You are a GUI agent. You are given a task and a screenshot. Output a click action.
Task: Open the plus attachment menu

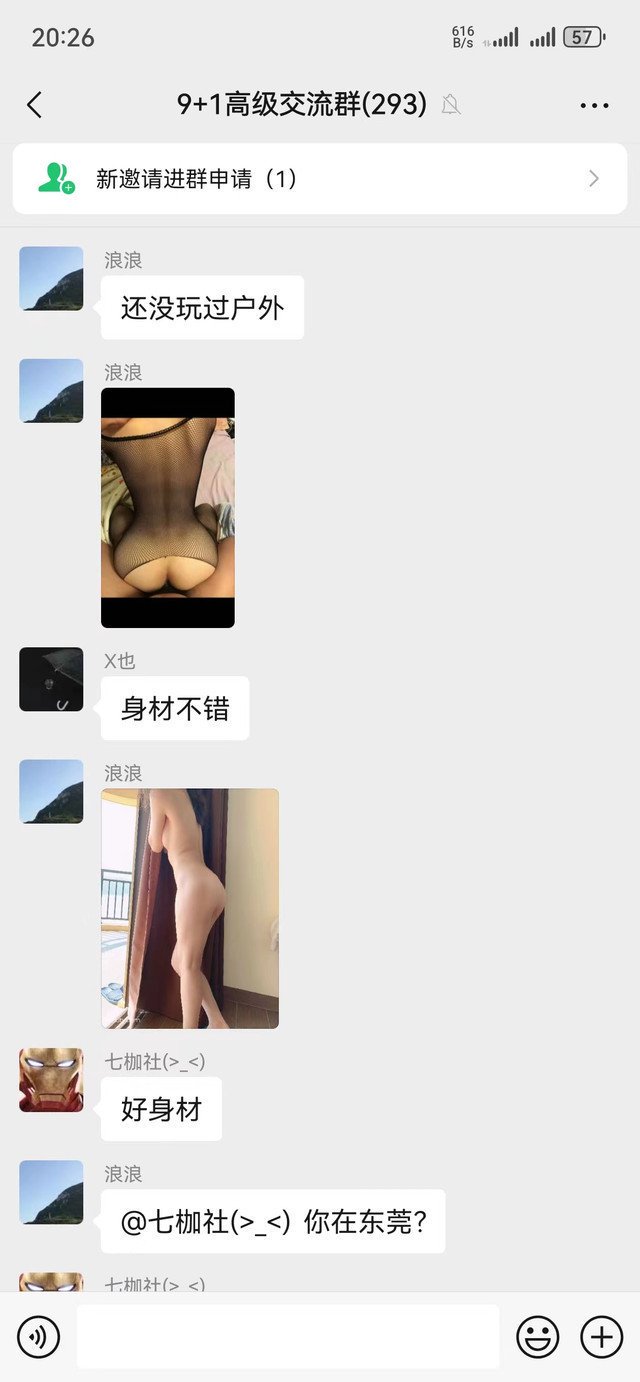click(x=601, y=1336)
